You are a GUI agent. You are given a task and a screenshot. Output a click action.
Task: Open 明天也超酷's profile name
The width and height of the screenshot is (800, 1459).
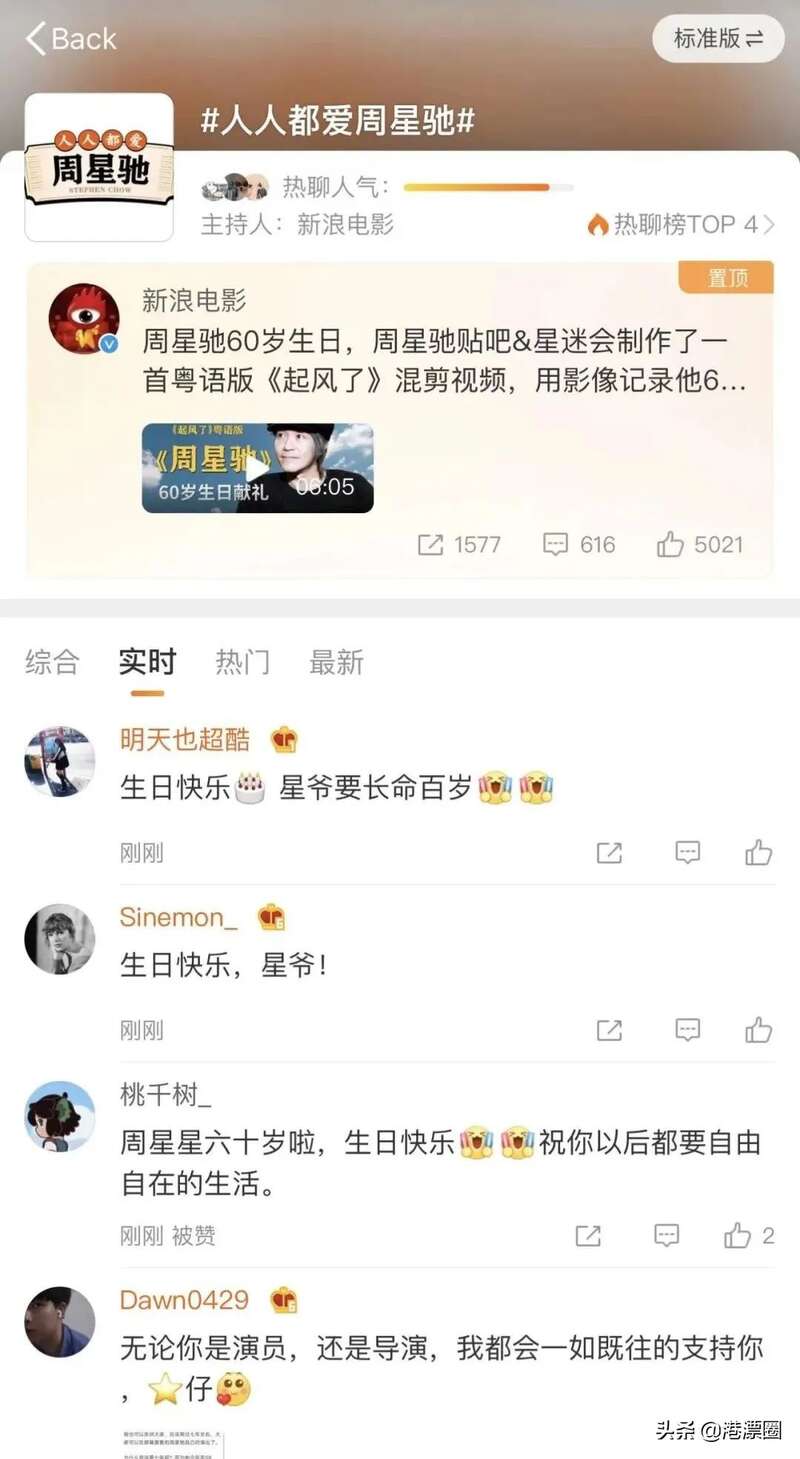click(184, 739)
